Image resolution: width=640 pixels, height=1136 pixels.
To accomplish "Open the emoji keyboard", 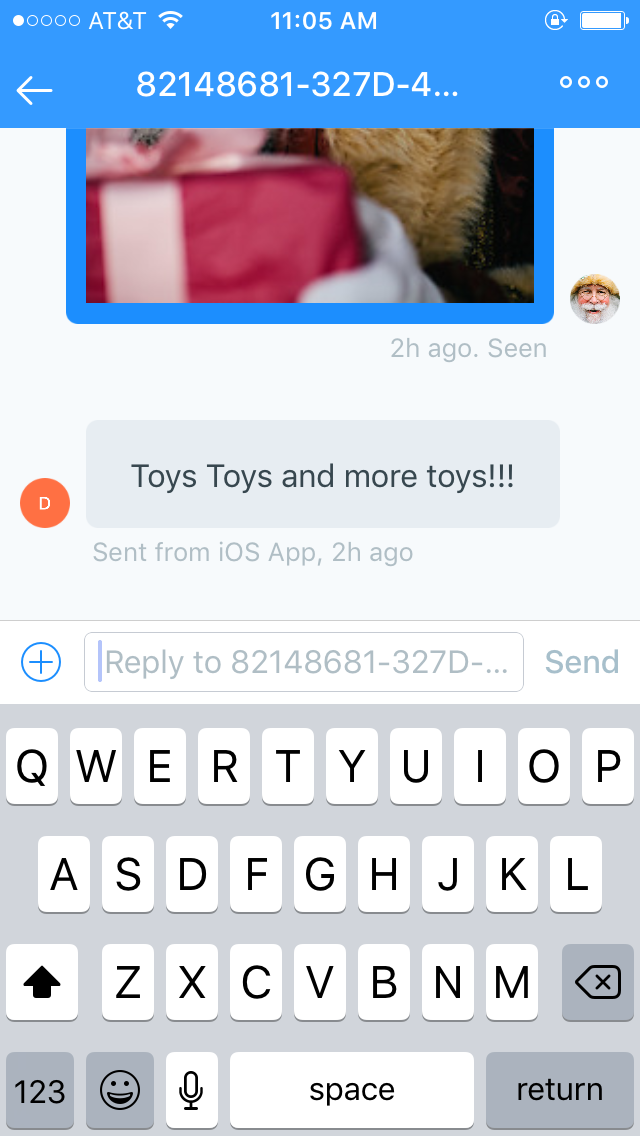I will point(120,1090).
